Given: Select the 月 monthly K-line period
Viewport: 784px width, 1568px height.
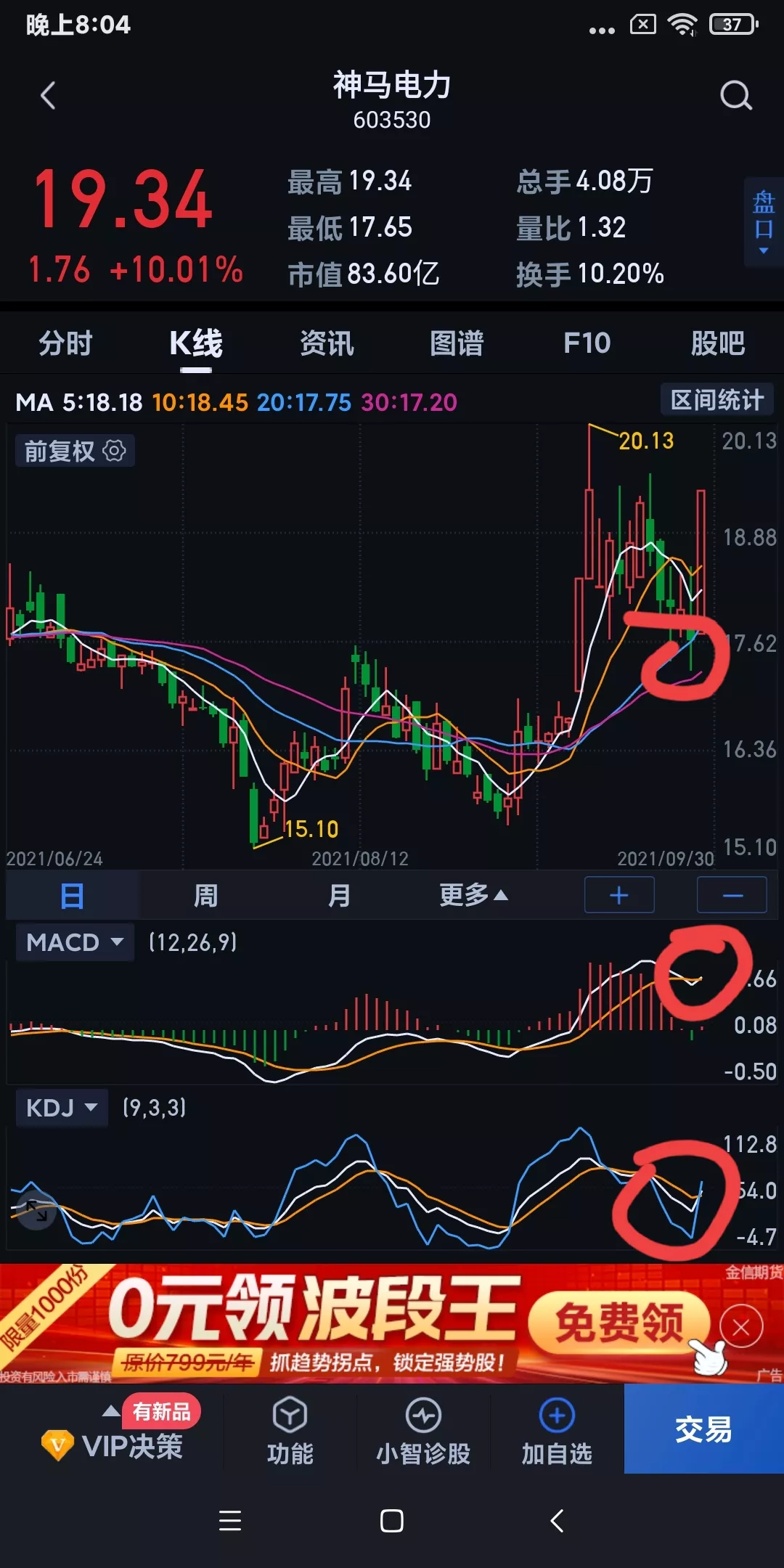Looking at the screenshot, I should click(339, 895).
